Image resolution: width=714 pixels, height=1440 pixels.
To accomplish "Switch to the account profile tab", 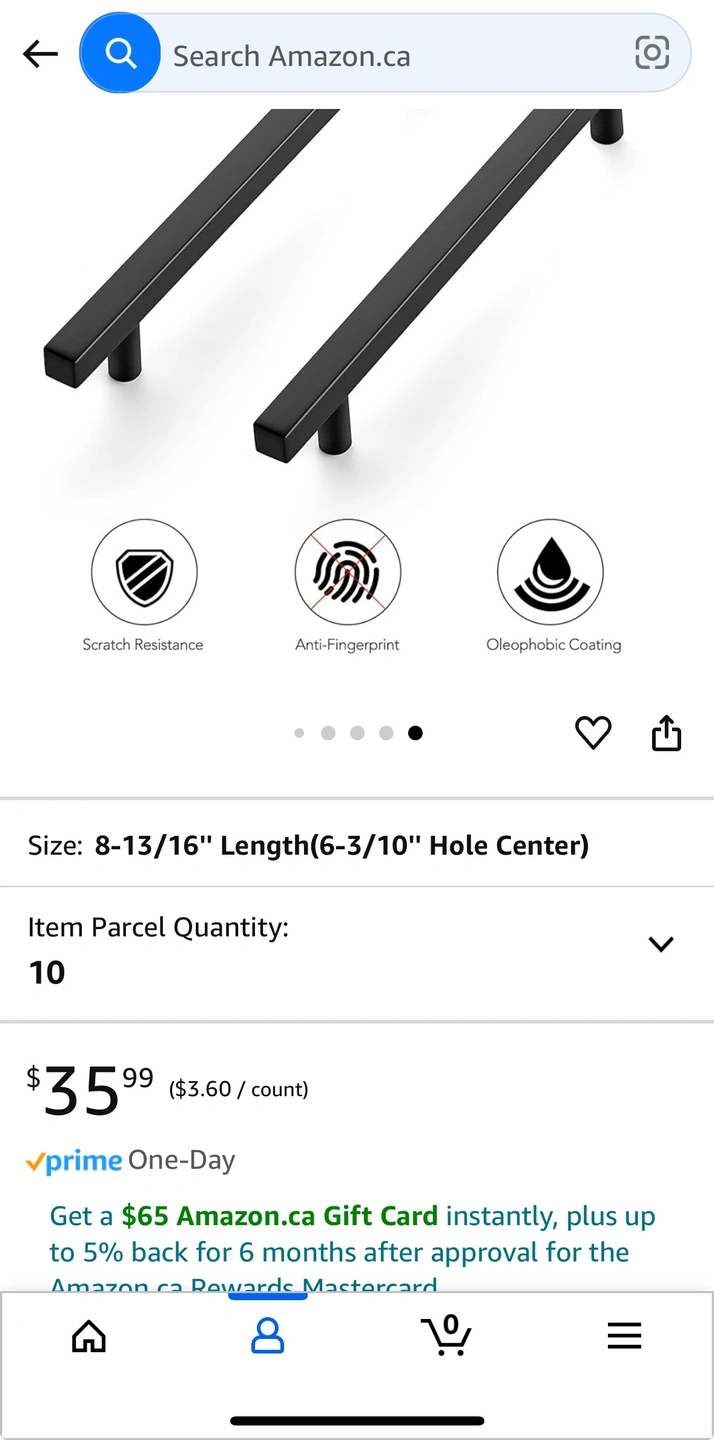I will (267, 1336).
